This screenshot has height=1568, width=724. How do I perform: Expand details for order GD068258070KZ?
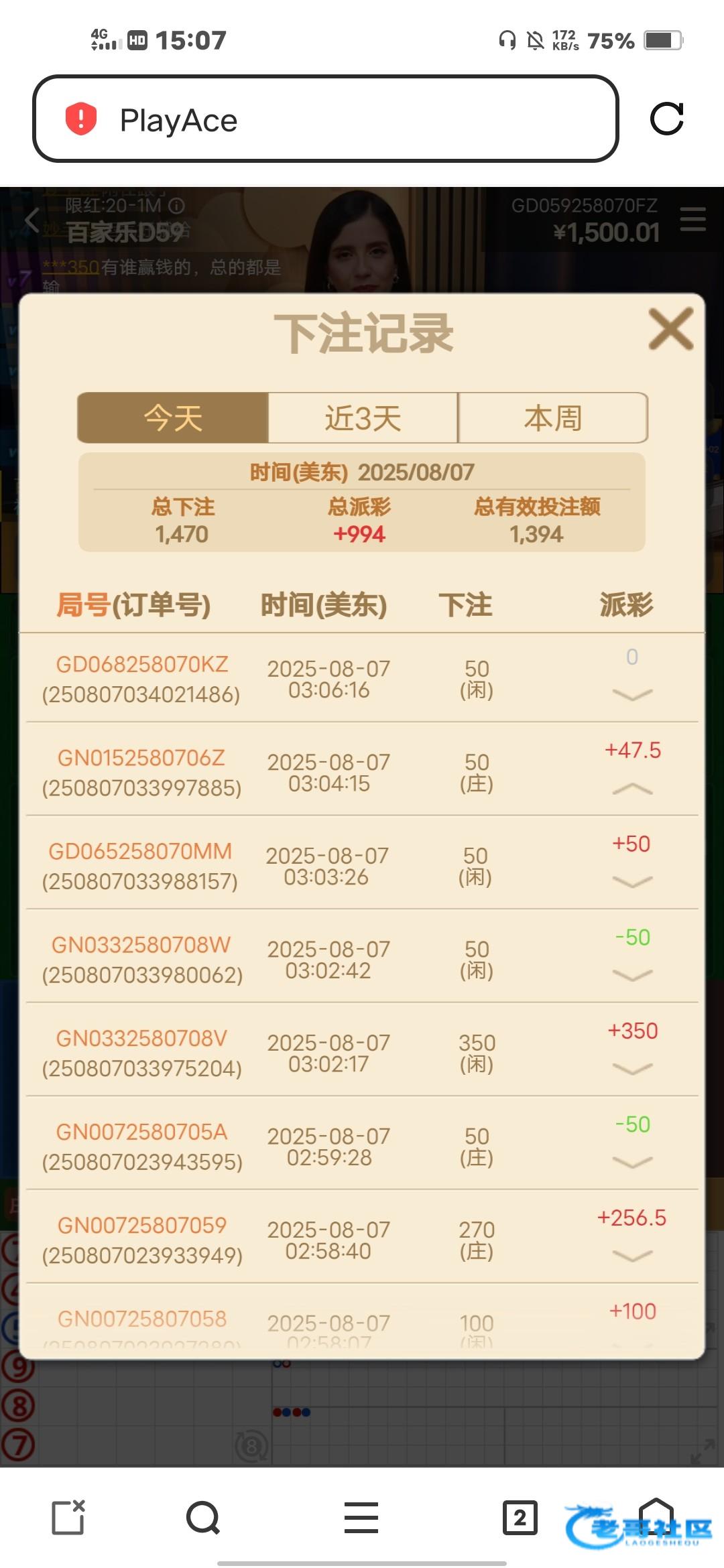[632, 695]
